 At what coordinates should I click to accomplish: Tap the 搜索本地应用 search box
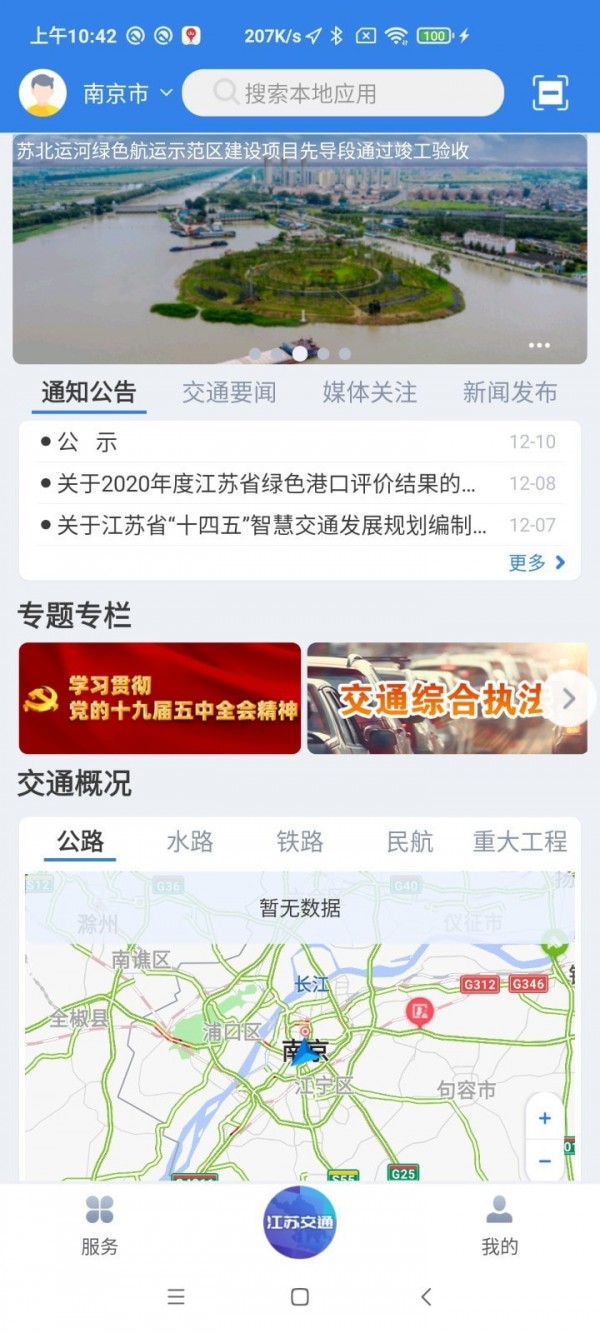pos(343,94)
